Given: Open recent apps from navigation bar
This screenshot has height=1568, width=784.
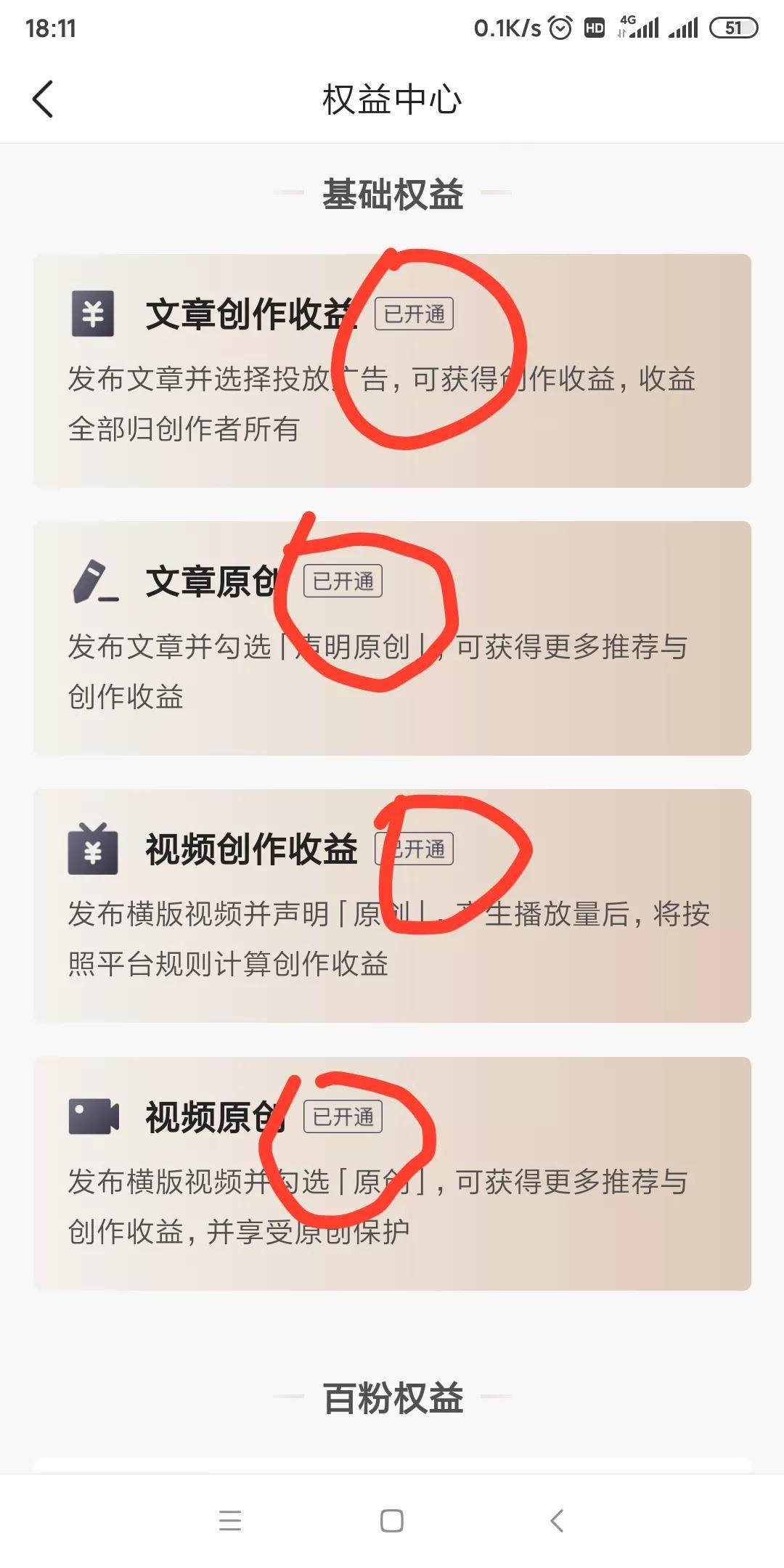Looking at the screenshot, I should [230, 1521].
